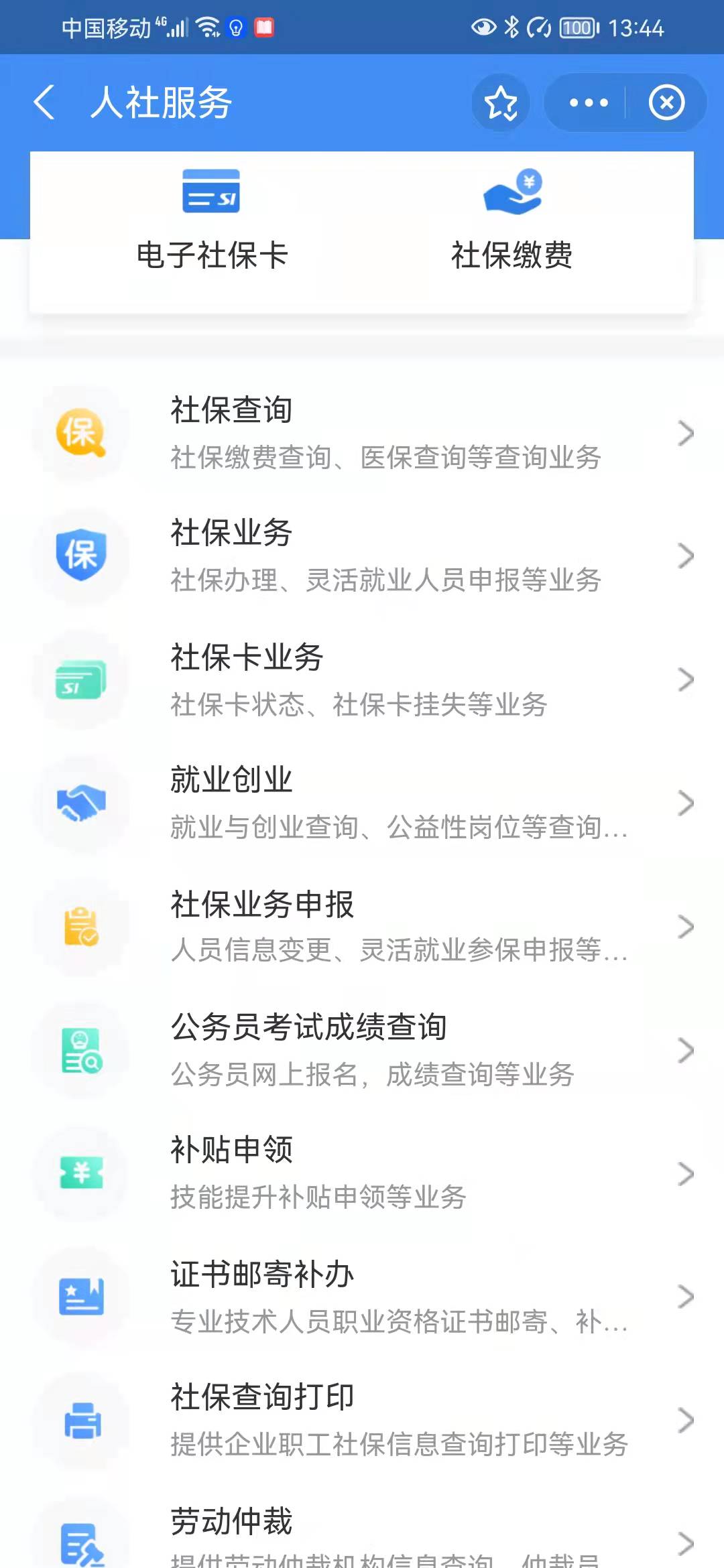This screenshot has height=1568, width=724.
Task: Open 社保缴费
Action: click(512, 221)
